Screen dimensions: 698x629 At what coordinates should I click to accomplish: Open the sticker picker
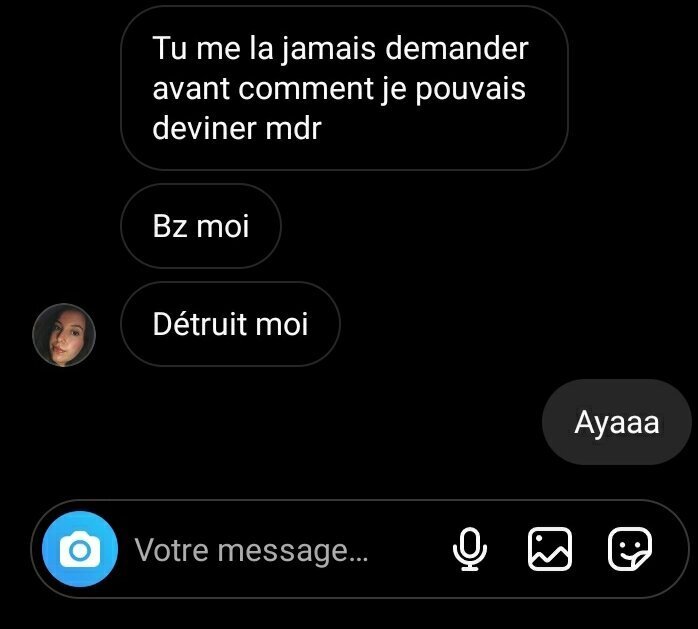(630, 549)
